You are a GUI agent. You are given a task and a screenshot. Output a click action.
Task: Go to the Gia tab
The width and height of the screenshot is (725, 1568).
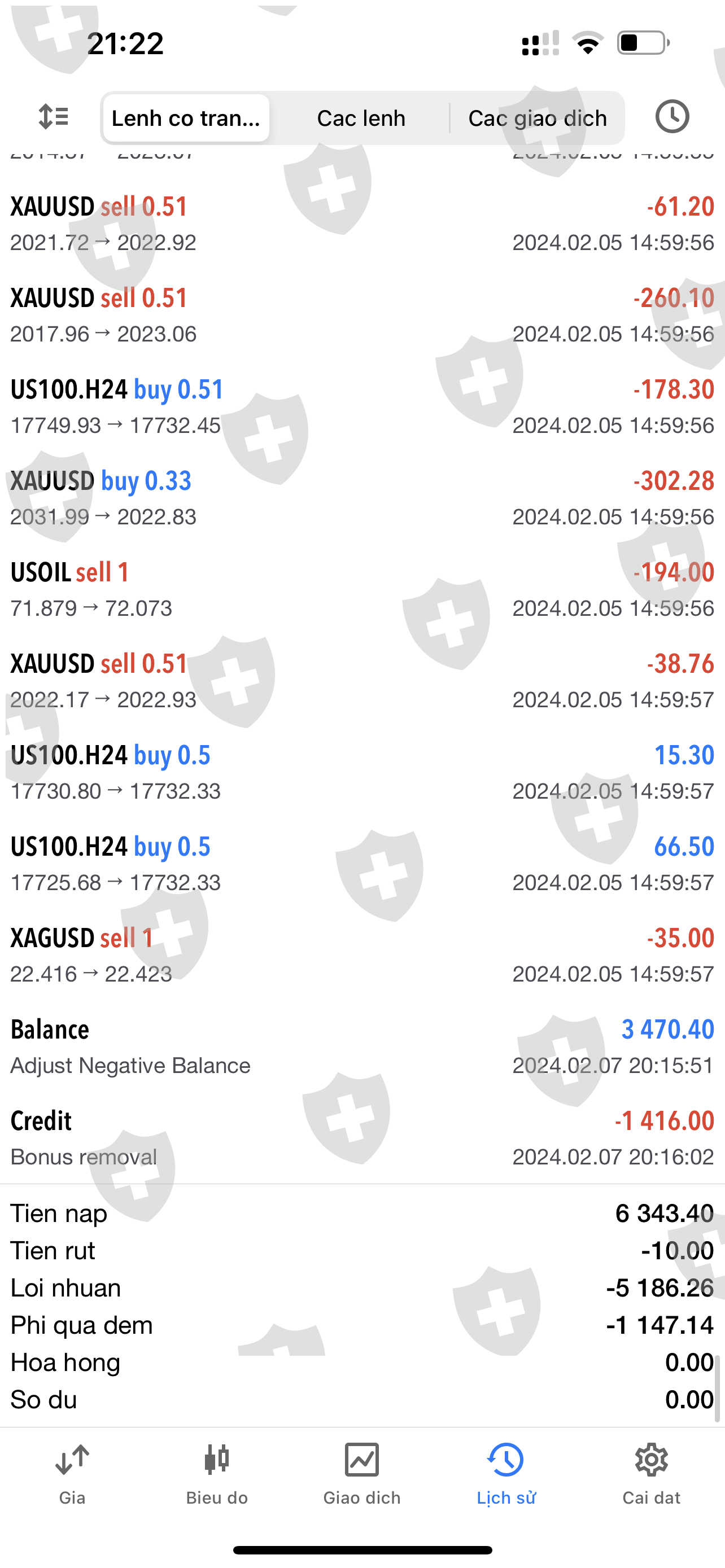coord(72,1473)
